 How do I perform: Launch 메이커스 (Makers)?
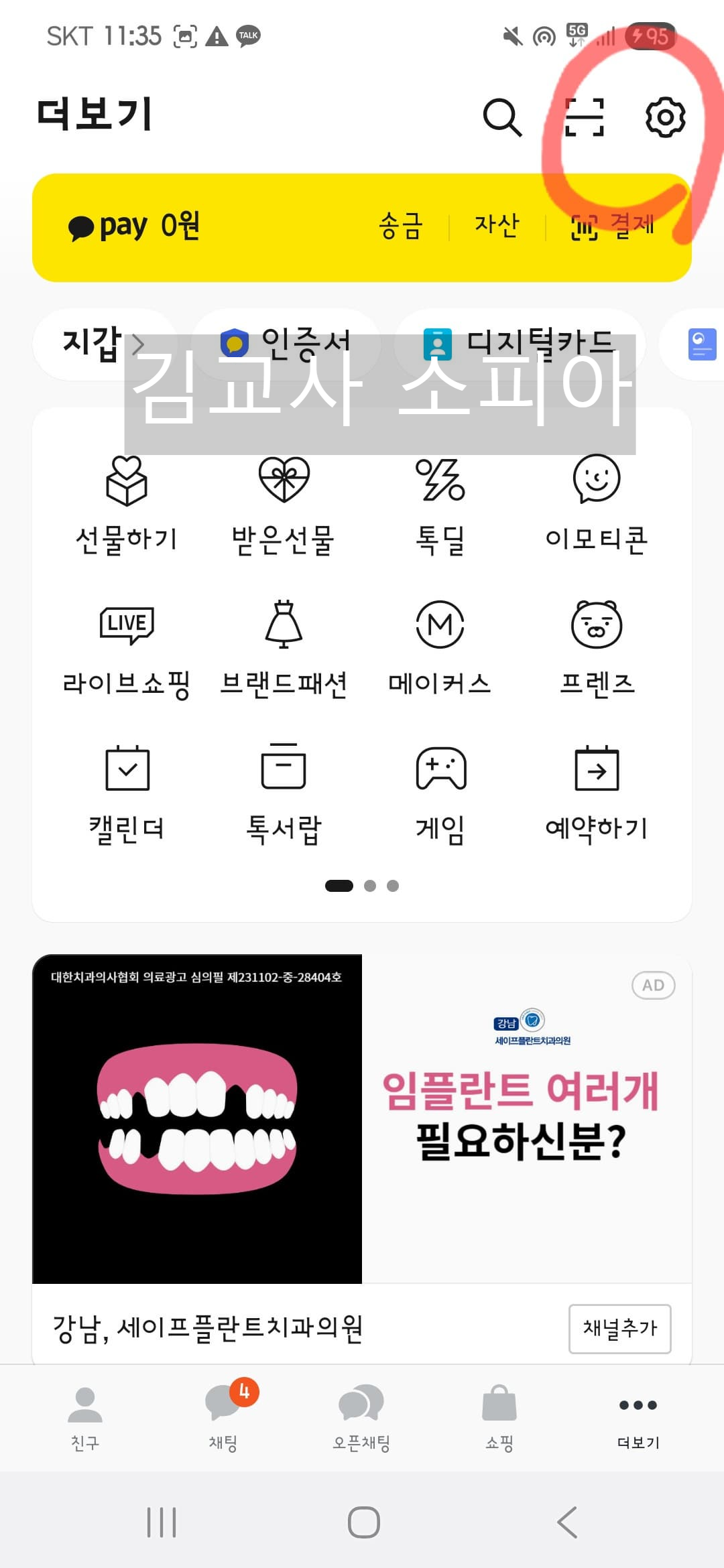(439, 647)
